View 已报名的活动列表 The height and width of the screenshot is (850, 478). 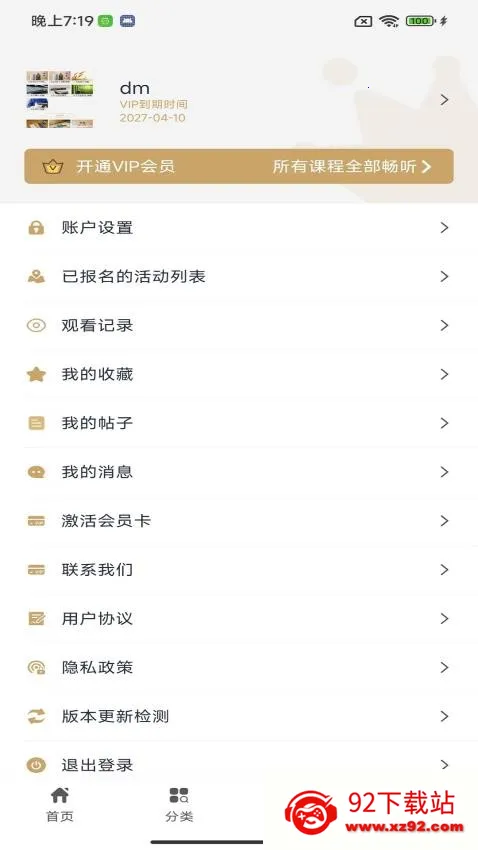click(238, 276)
